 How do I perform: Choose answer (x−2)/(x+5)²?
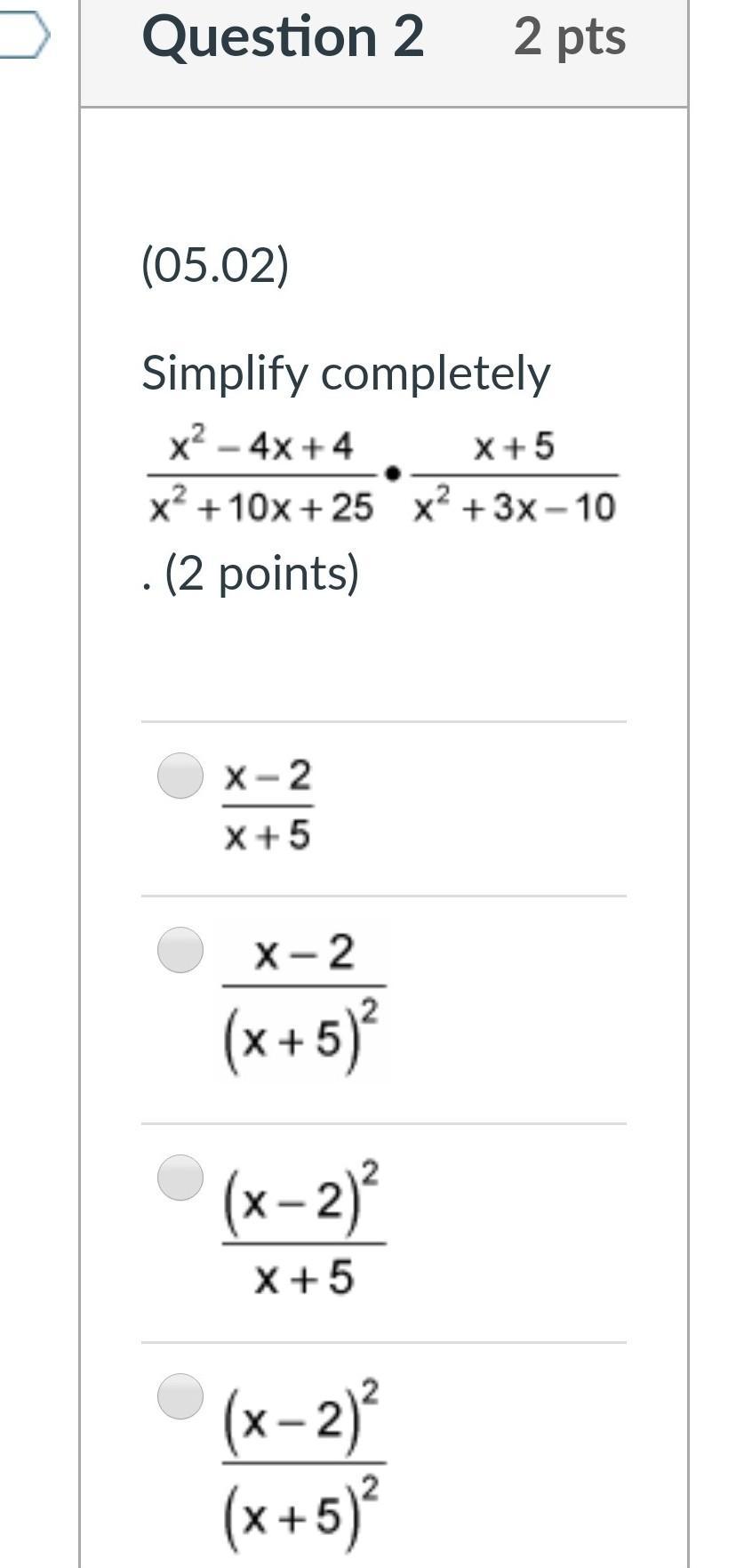180,950
